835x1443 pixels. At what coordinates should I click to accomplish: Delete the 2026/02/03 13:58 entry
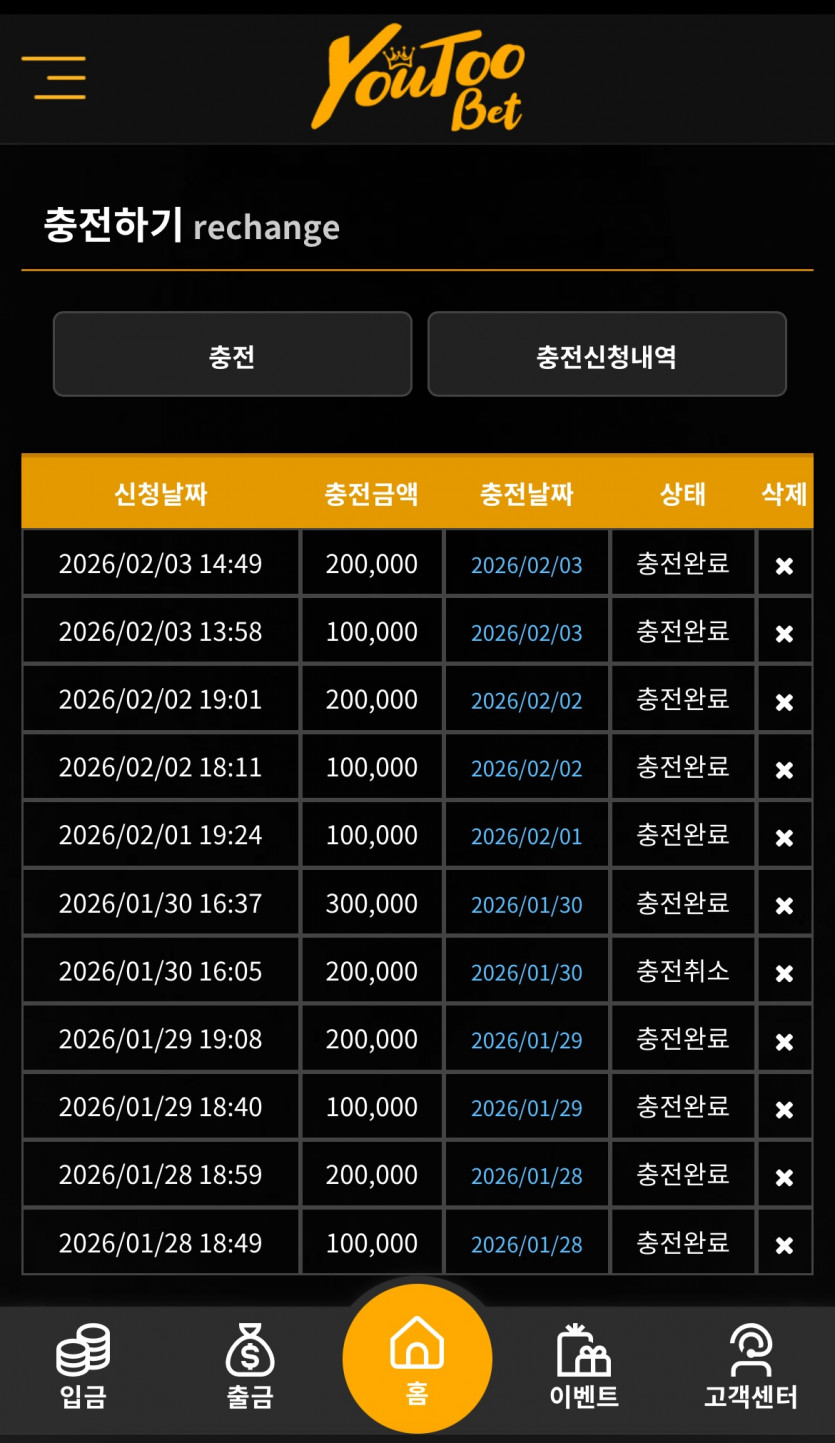pyautogui.click(x=785, y=634)
